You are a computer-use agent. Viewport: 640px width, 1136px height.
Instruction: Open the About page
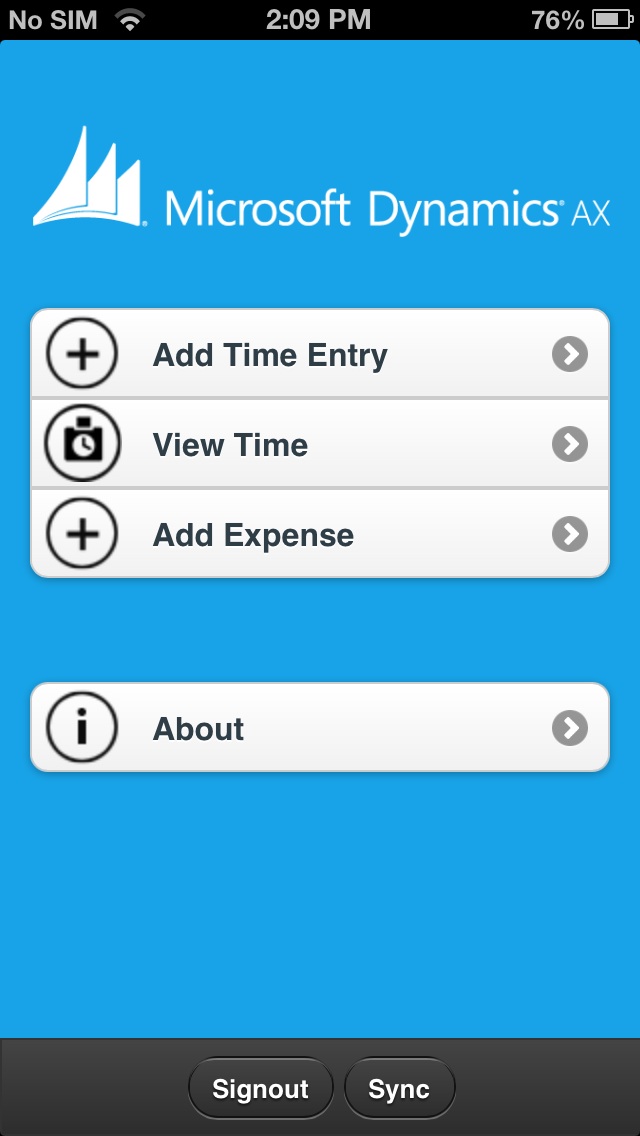(320, 728)
